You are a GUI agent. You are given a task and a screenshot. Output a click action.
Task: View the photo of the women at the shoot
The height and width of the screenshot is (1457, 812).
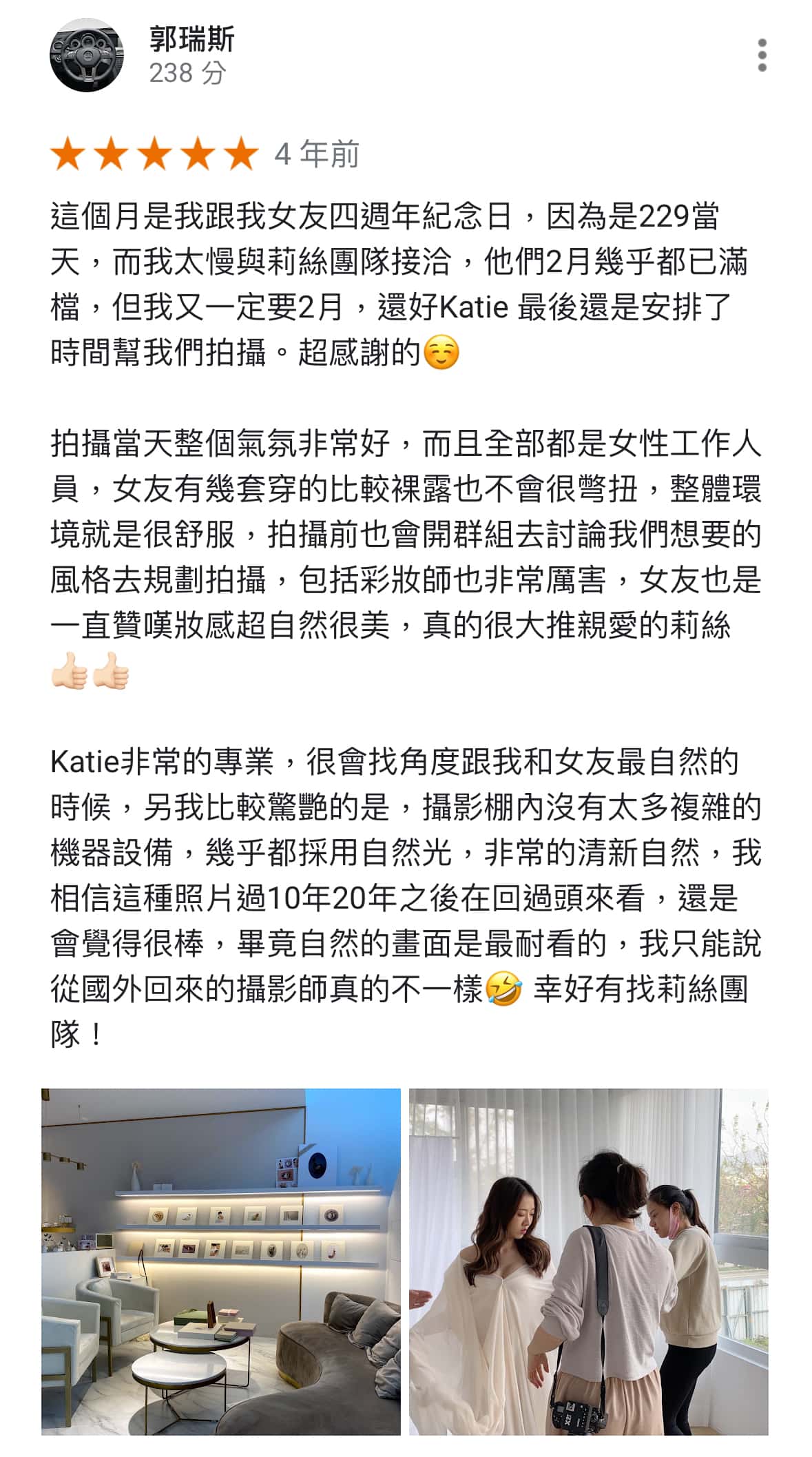pyautogui.click(x=589, y=1261)
